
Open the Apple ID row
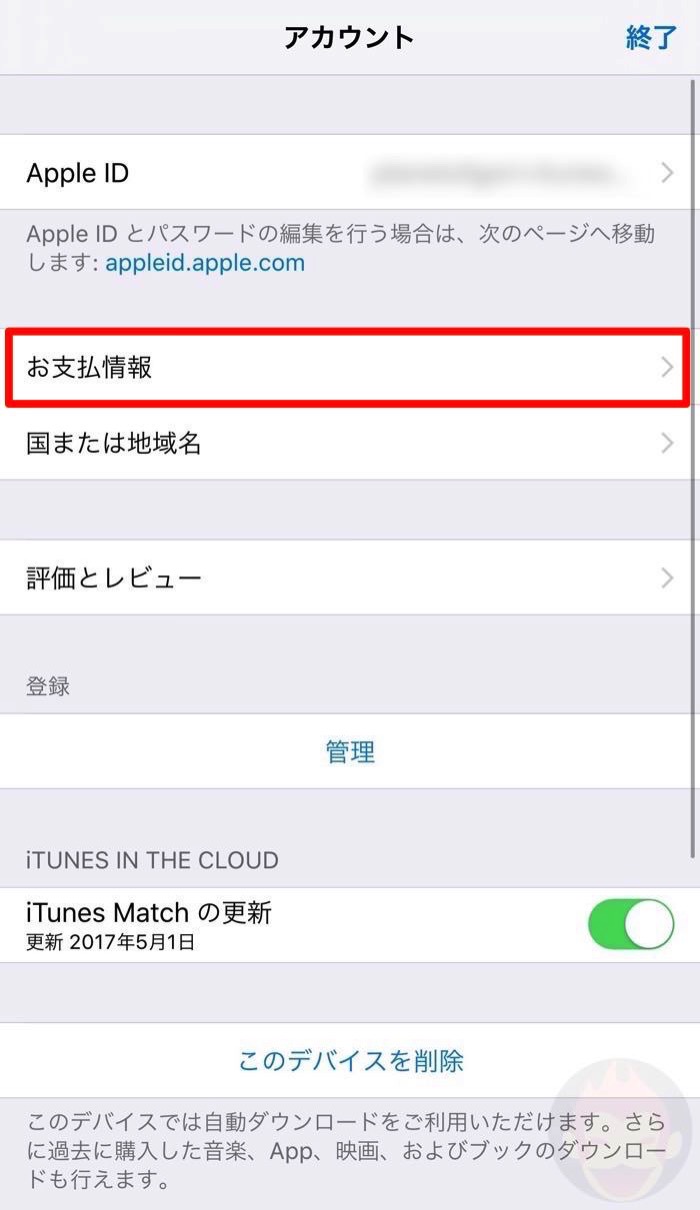tap(349, 173)
